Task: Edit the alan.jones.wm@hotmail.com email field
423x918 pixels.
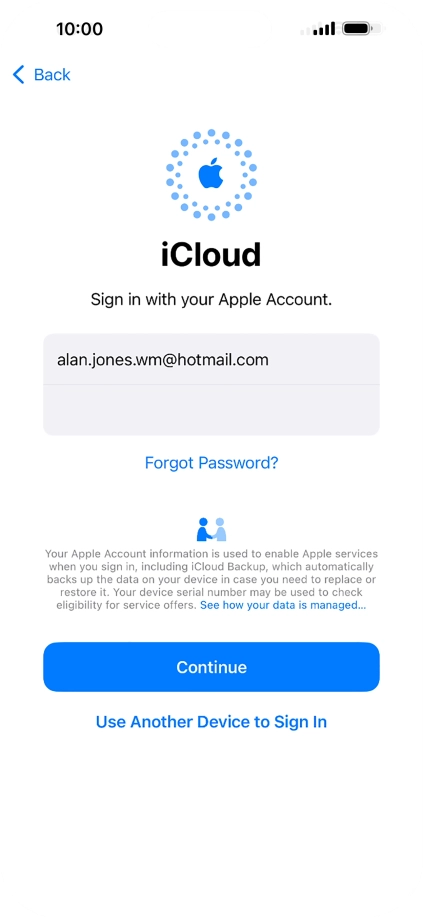Action: 211,359
